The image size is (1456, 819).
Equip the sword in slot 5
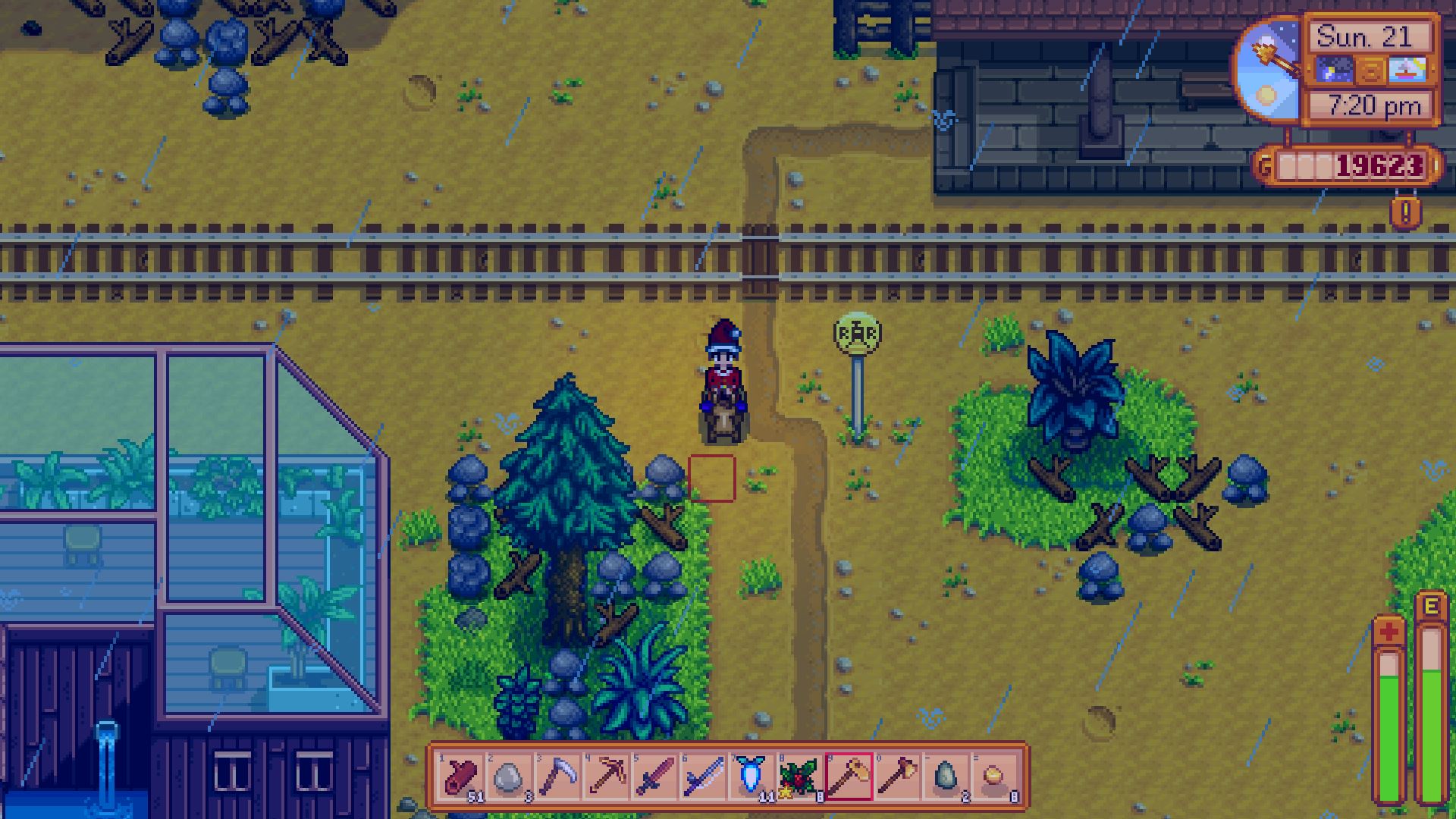(x=654, y=777)
